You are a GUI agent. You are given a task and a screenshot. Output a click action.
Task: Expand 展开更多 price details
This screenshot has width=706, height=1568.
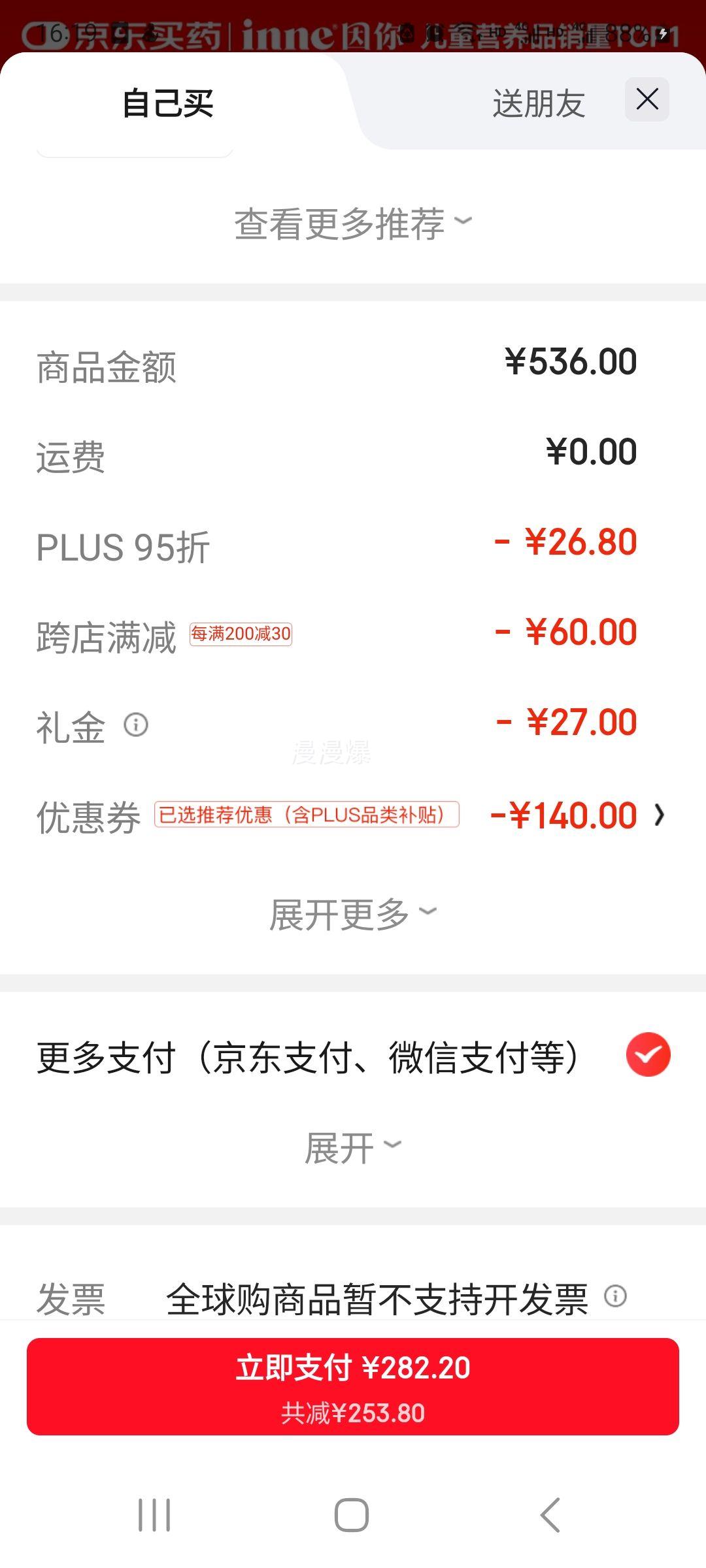point(353,914)
